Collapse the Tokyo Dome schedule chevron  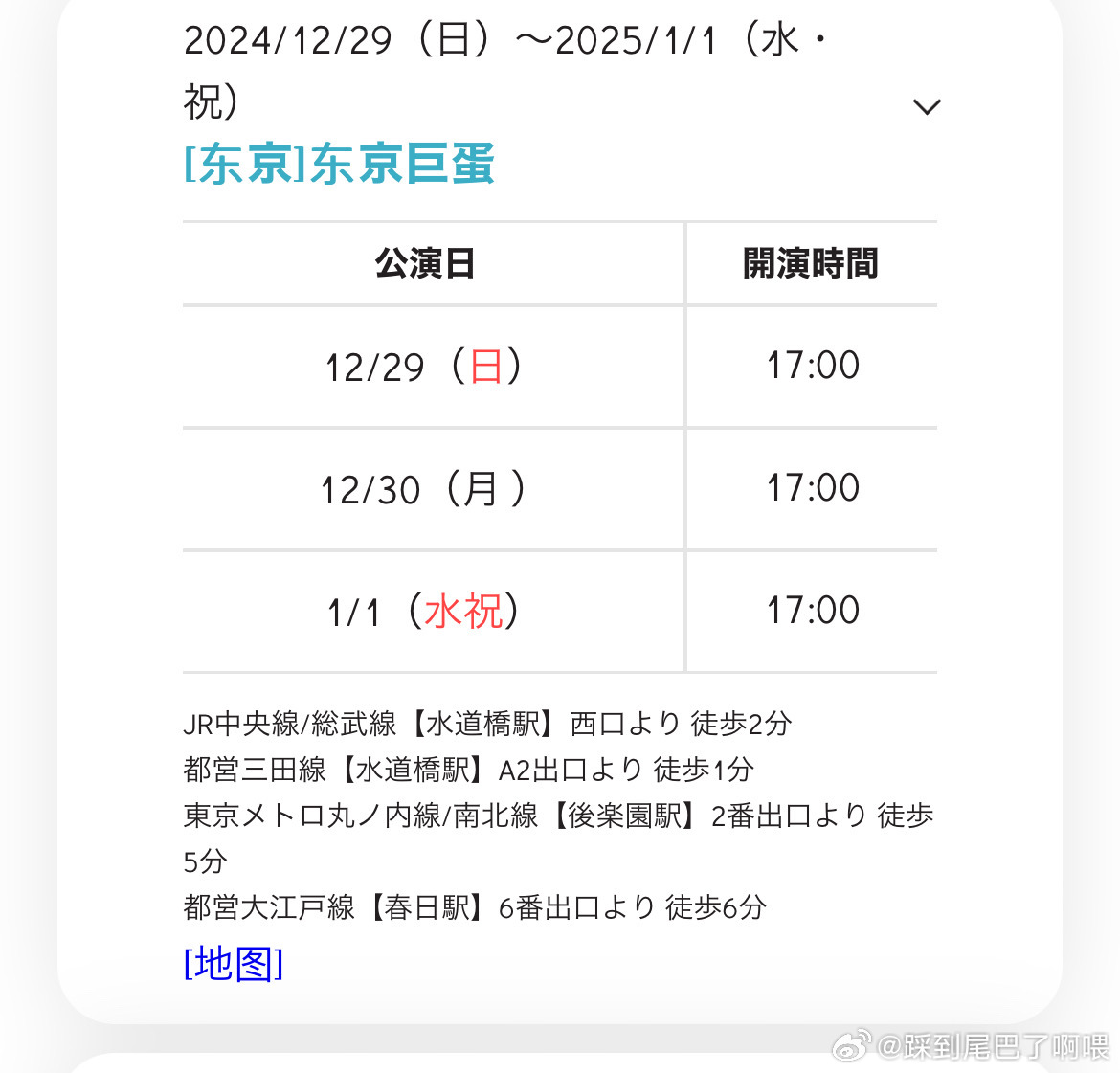point(927,106)
